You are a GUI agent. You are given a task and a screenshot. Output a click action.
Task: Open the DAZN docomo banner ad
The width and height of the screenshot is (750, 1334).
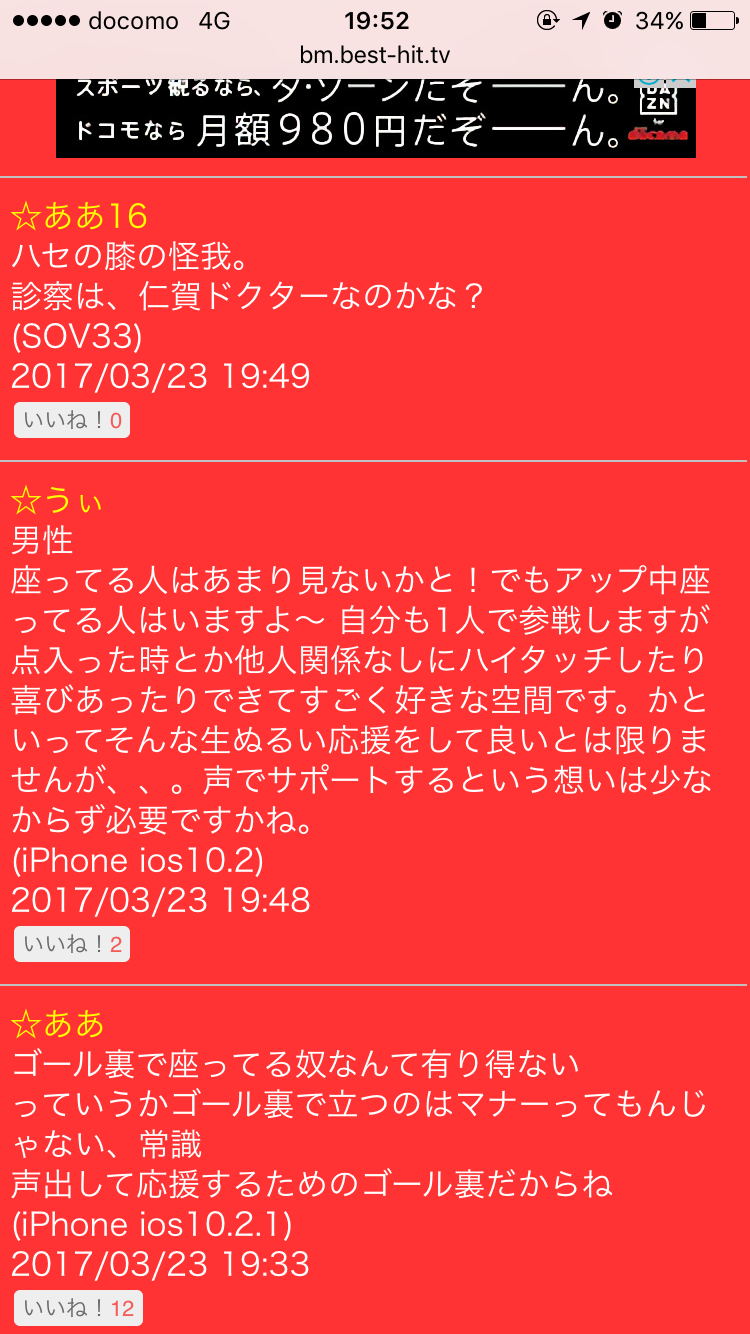click(x=375, y=118)
